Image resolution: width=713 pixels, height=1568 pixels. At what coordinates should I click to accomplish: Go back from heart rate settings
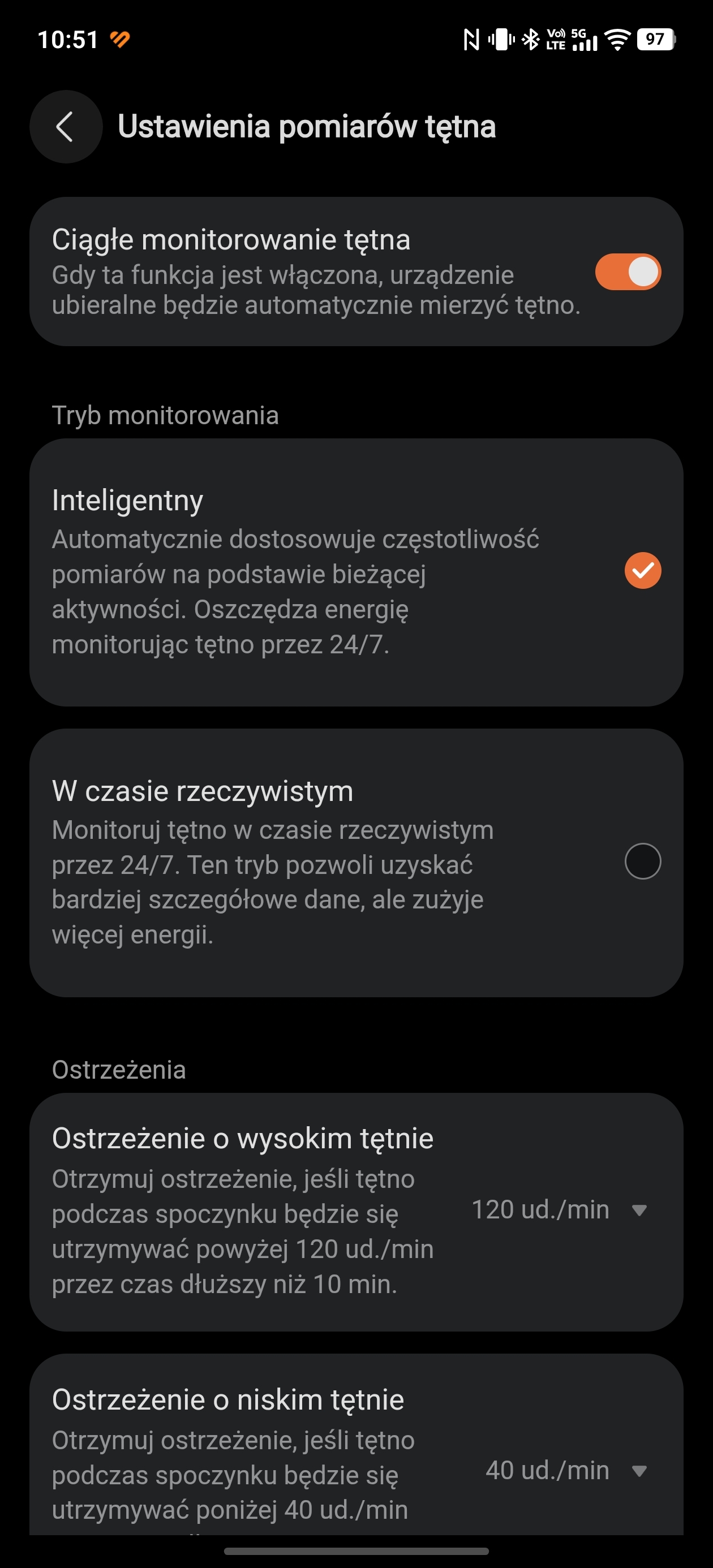66,127
